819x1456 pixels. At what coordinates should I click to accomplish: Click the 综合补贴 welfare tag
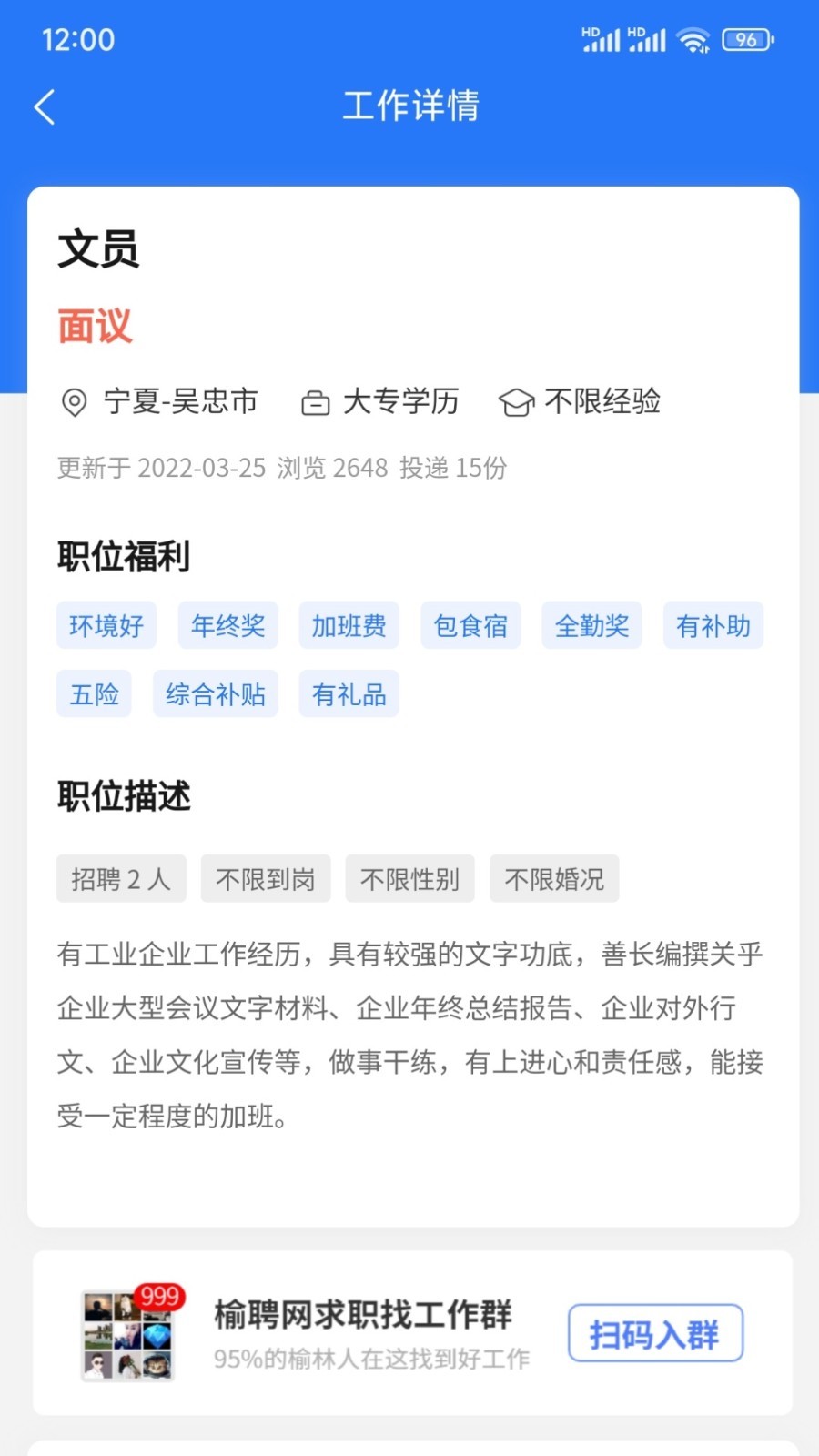point(215,693)
